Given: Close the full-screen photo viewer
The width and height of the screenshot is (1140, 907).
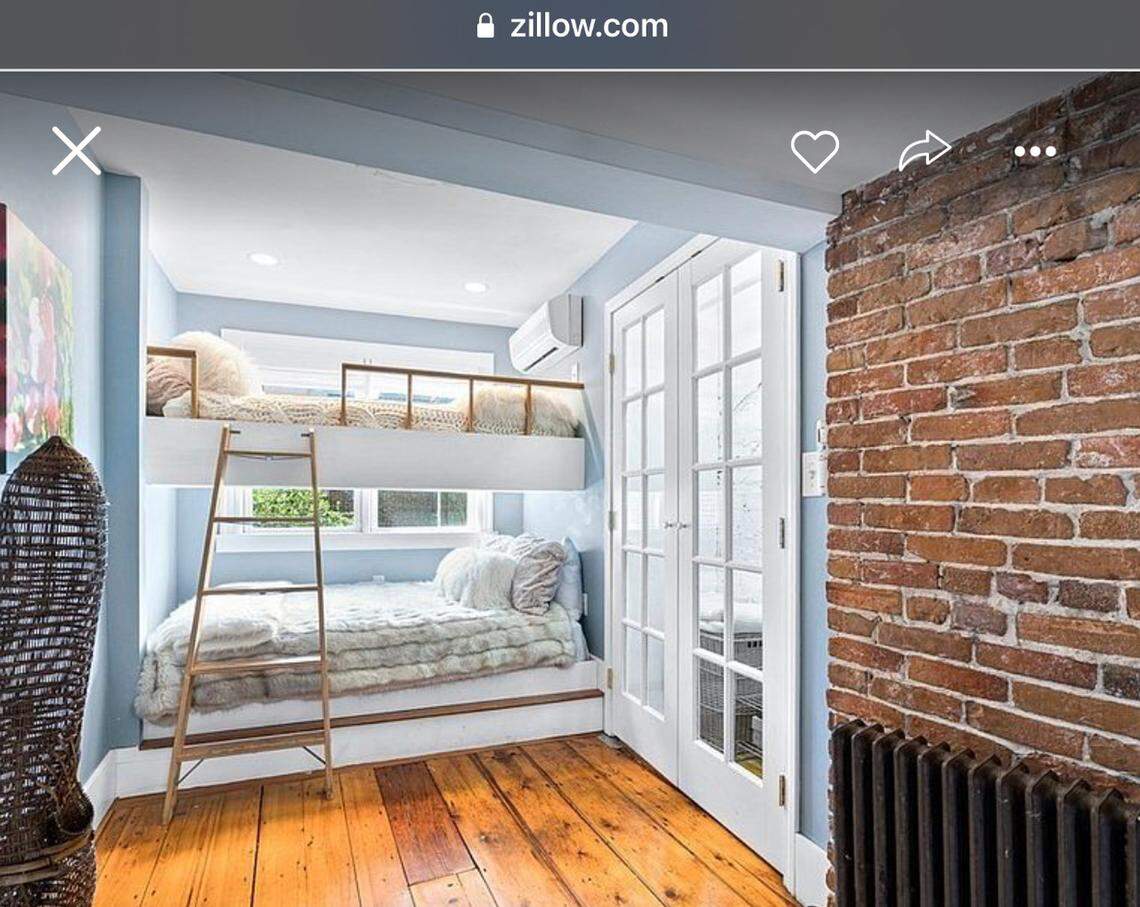Looking at the screenshot, I should click(x=76, y=151).
